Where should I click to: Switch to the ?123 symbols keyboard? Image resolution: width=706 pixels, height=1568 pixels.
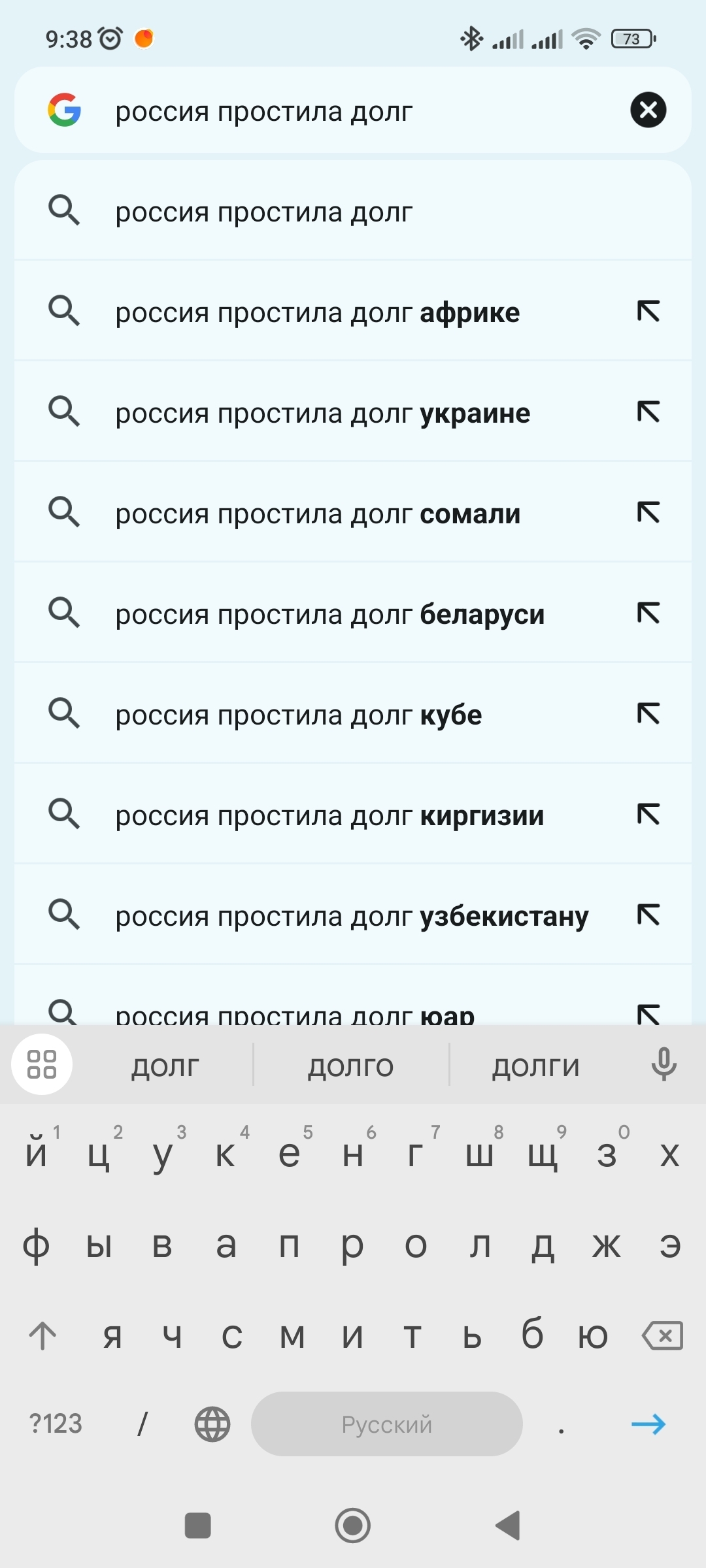point(56,1424)
